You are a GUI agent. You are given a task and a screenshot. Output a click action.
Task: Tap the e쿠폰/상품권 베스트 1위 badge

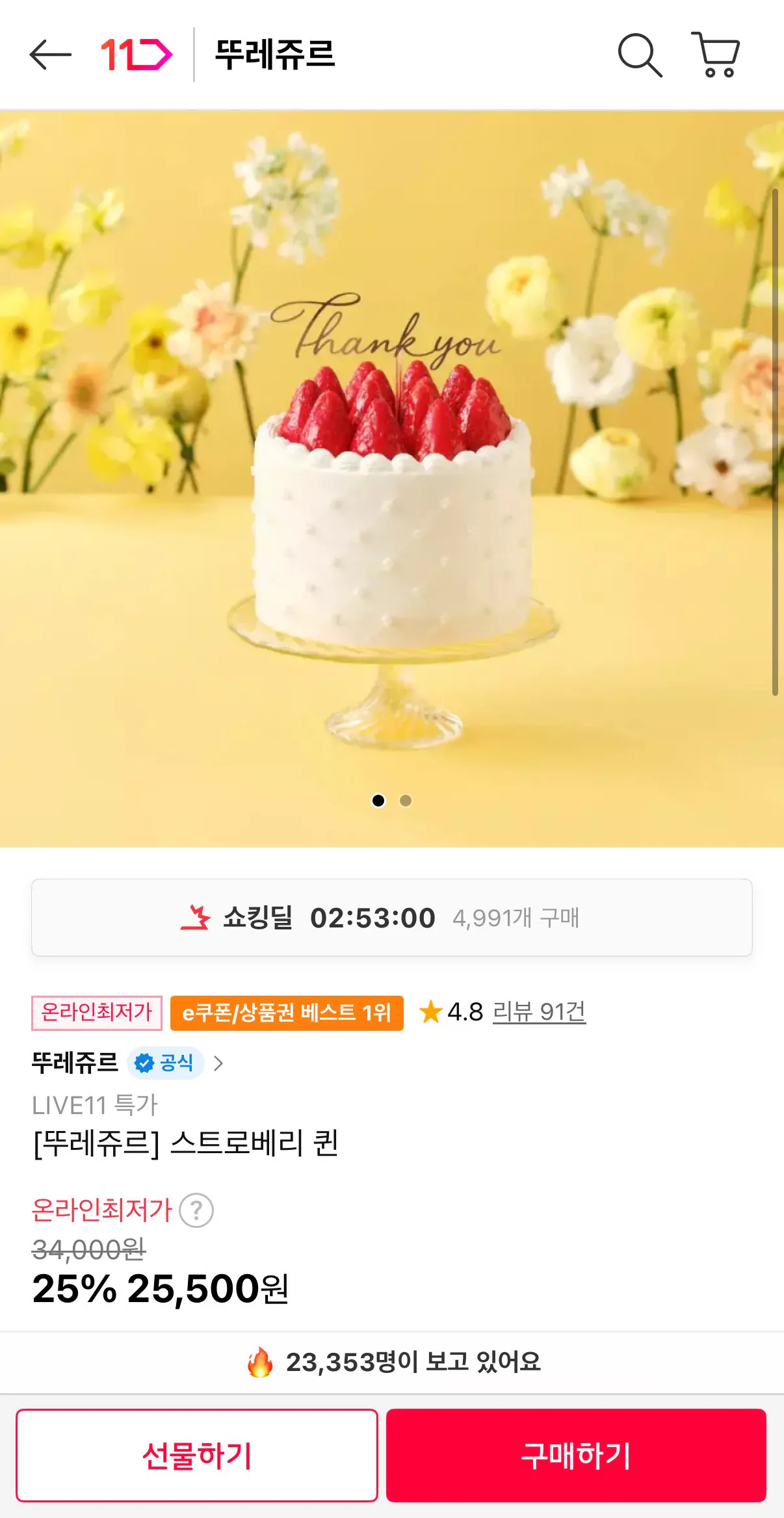click(x=288, y=1013)
